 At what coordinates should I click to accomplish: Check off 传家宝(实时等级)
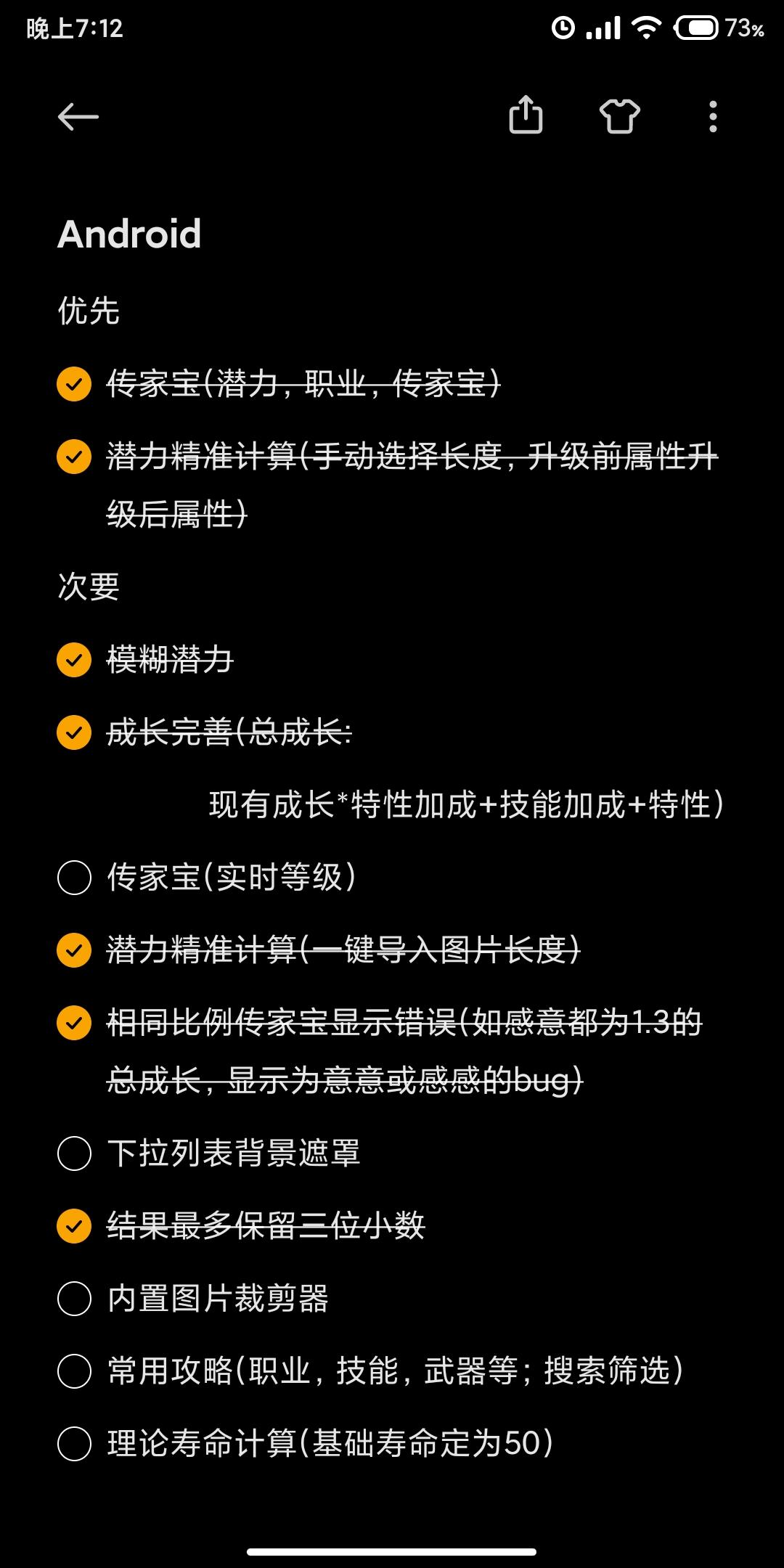pos(74,878)
